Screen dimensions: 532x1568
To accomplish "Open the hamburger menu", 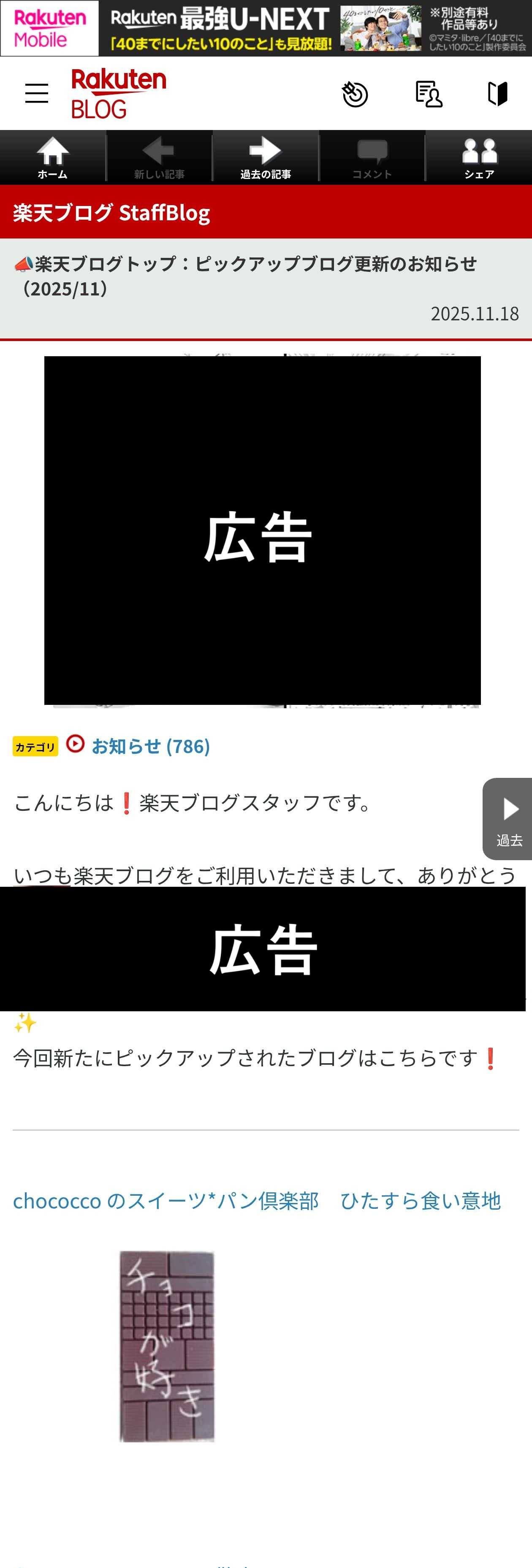I will [36, 94].
